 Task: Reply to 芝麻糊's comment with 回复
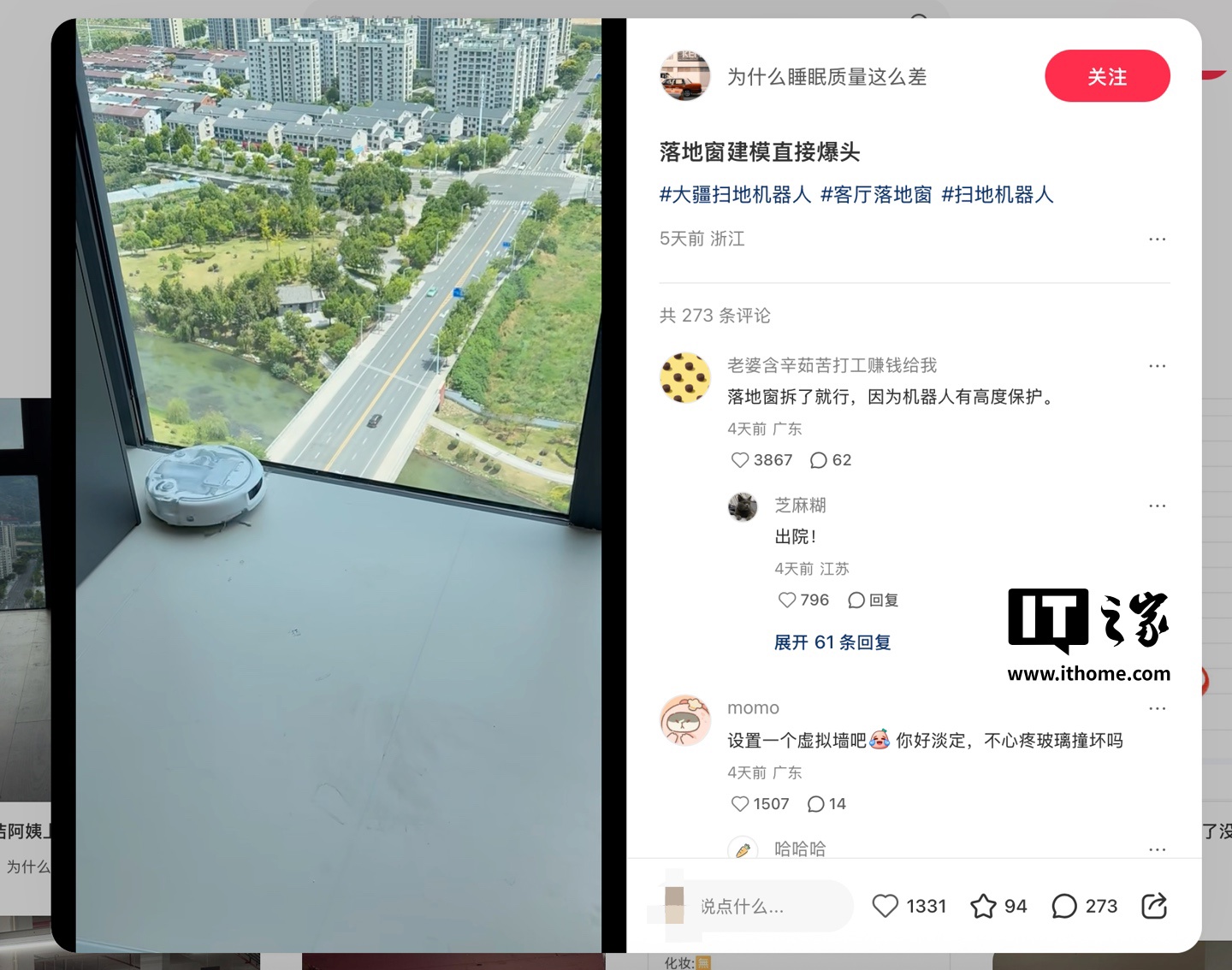pyautogui.click(x=873, y=600)
